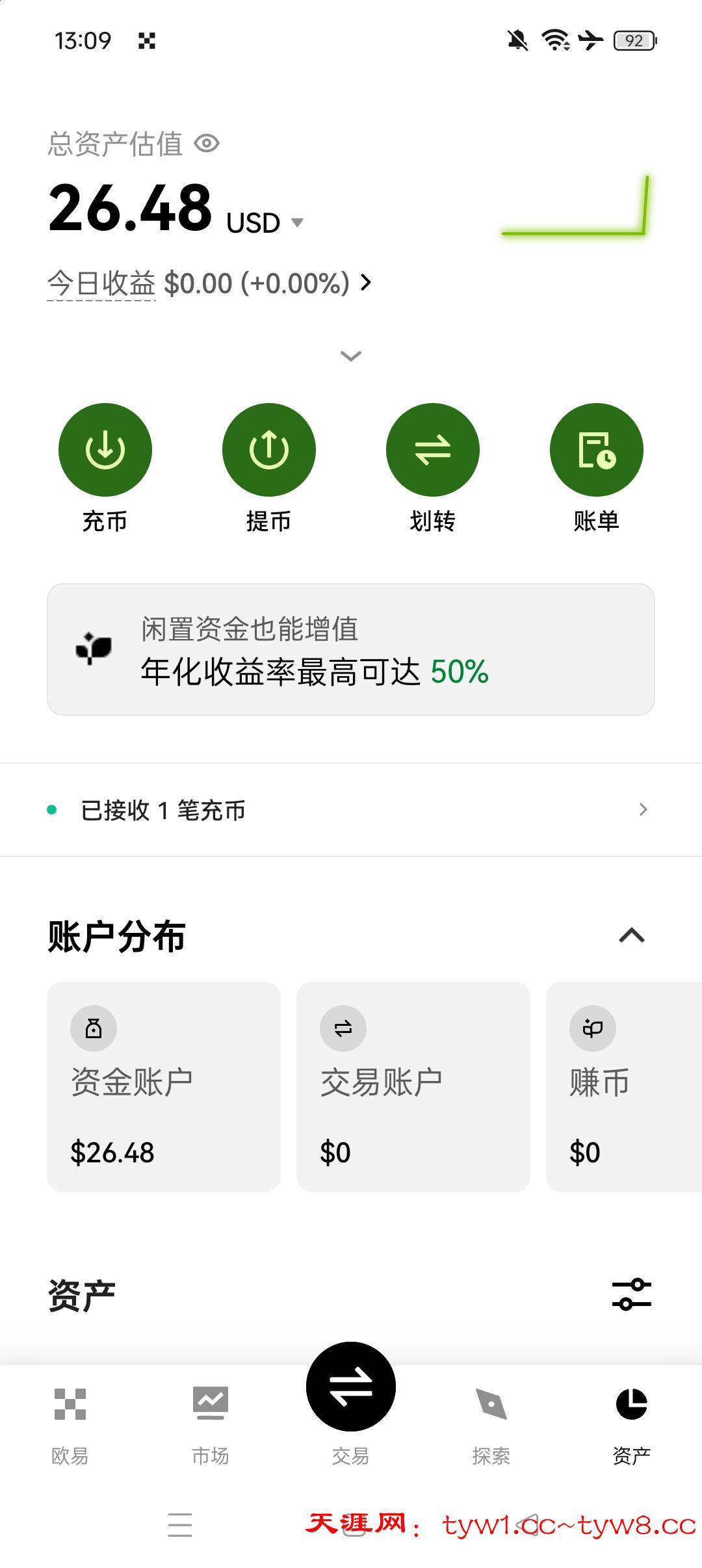Hide the total asset value with eye icon

click(x=207, y=142)
